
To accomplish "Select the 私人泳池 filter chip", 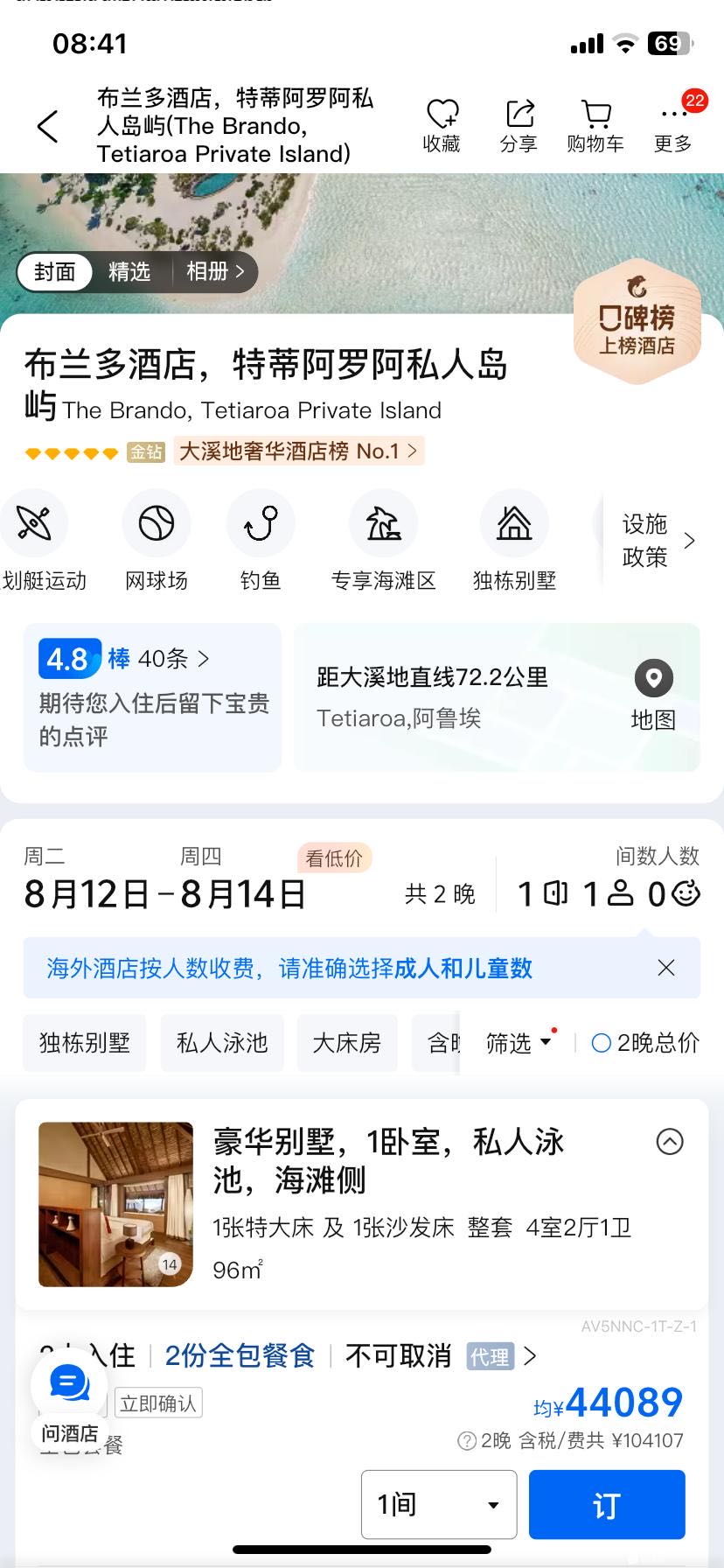I will coord(222,1043).
